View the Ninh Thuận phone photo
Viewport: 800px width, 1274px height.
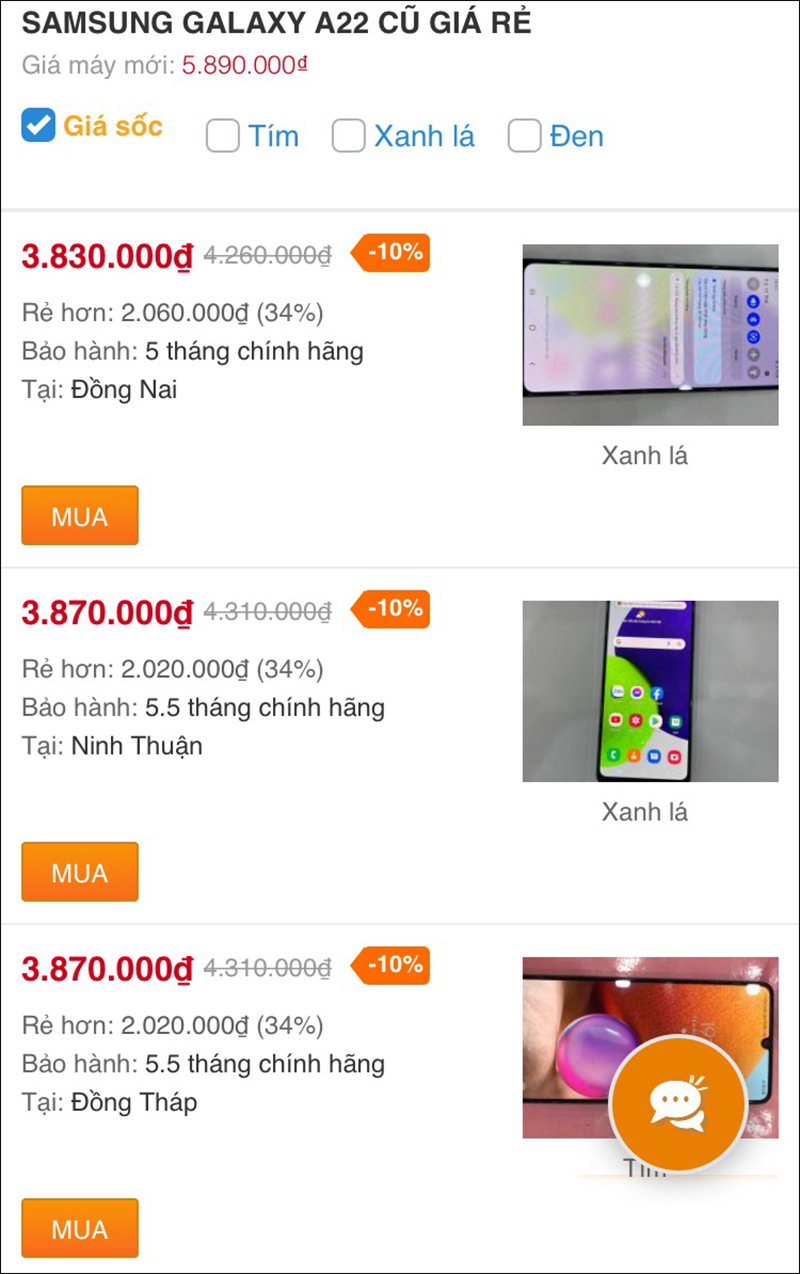click(x=650, y=691)
